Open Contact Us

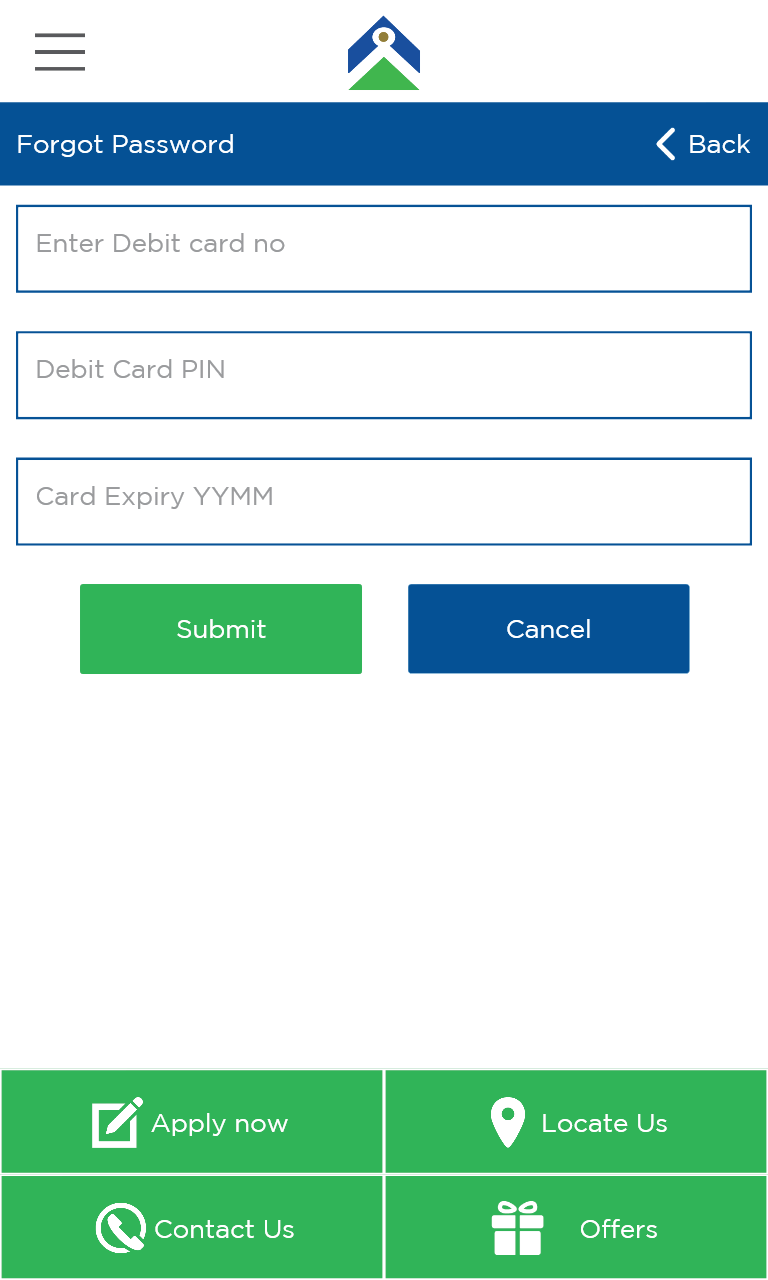click(192, 1228)
